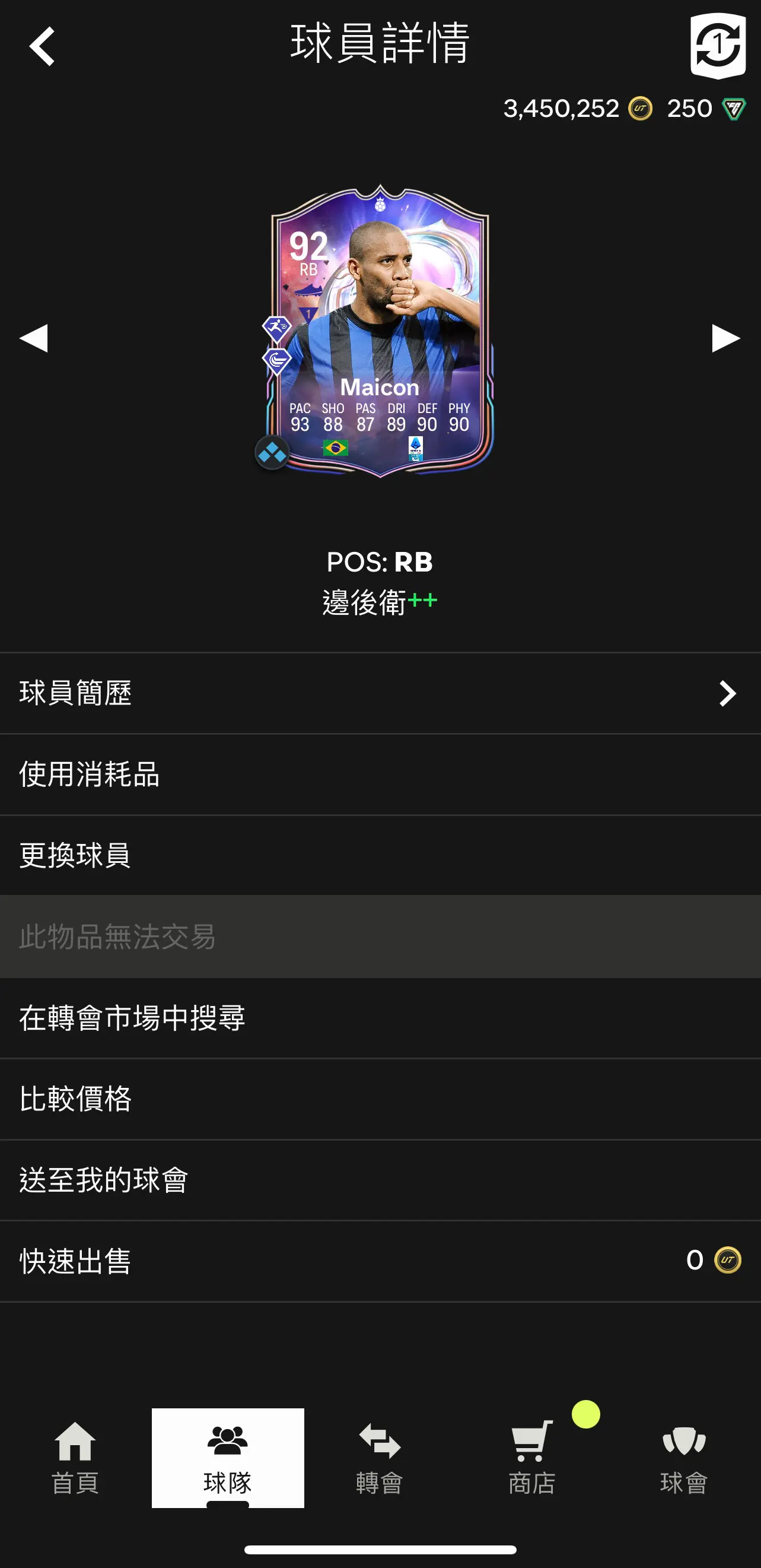
Task: Tap the Maicon player card
Action: (380, 331)
